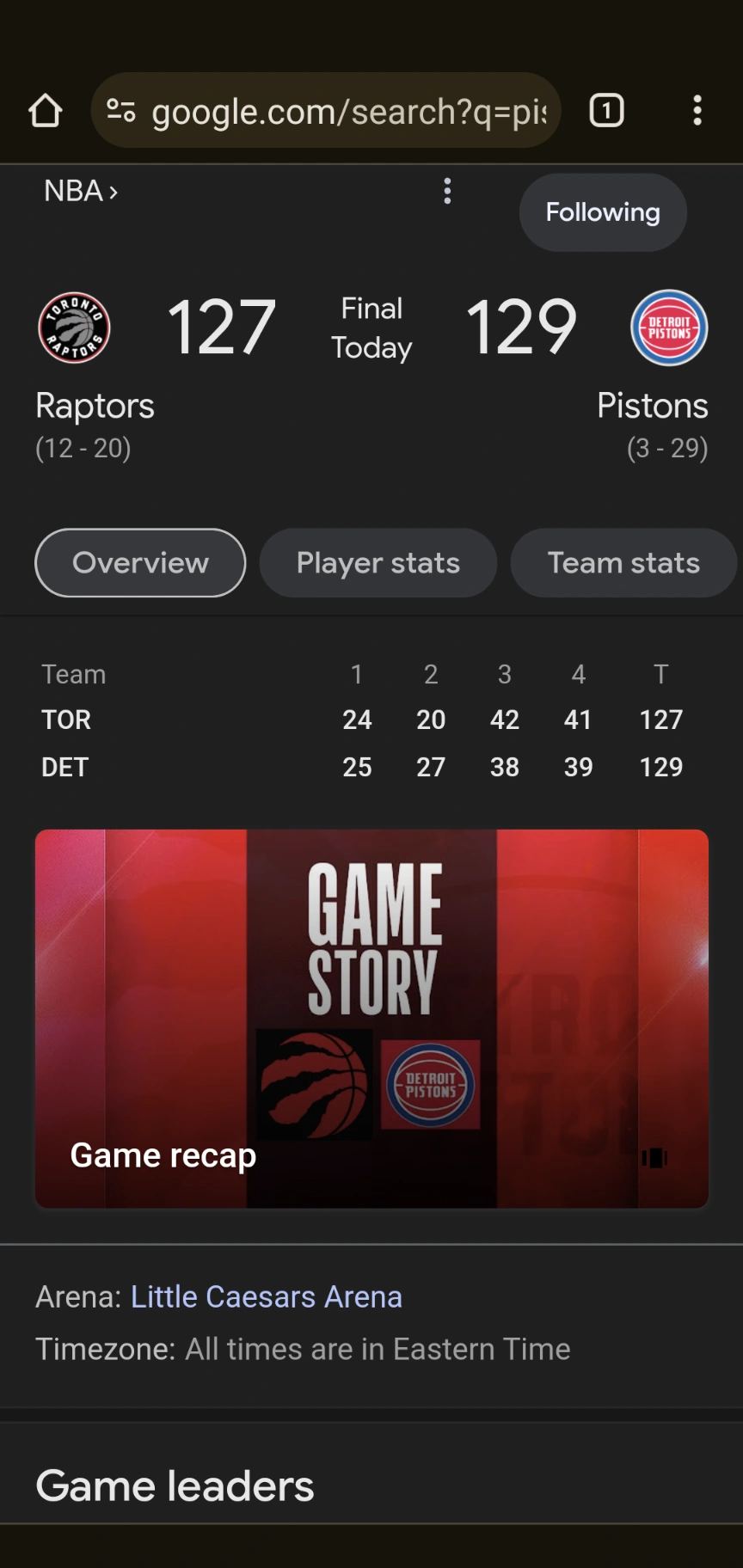Open the NBA league link
Screen dimensions: 743x1568
point(80,191)
